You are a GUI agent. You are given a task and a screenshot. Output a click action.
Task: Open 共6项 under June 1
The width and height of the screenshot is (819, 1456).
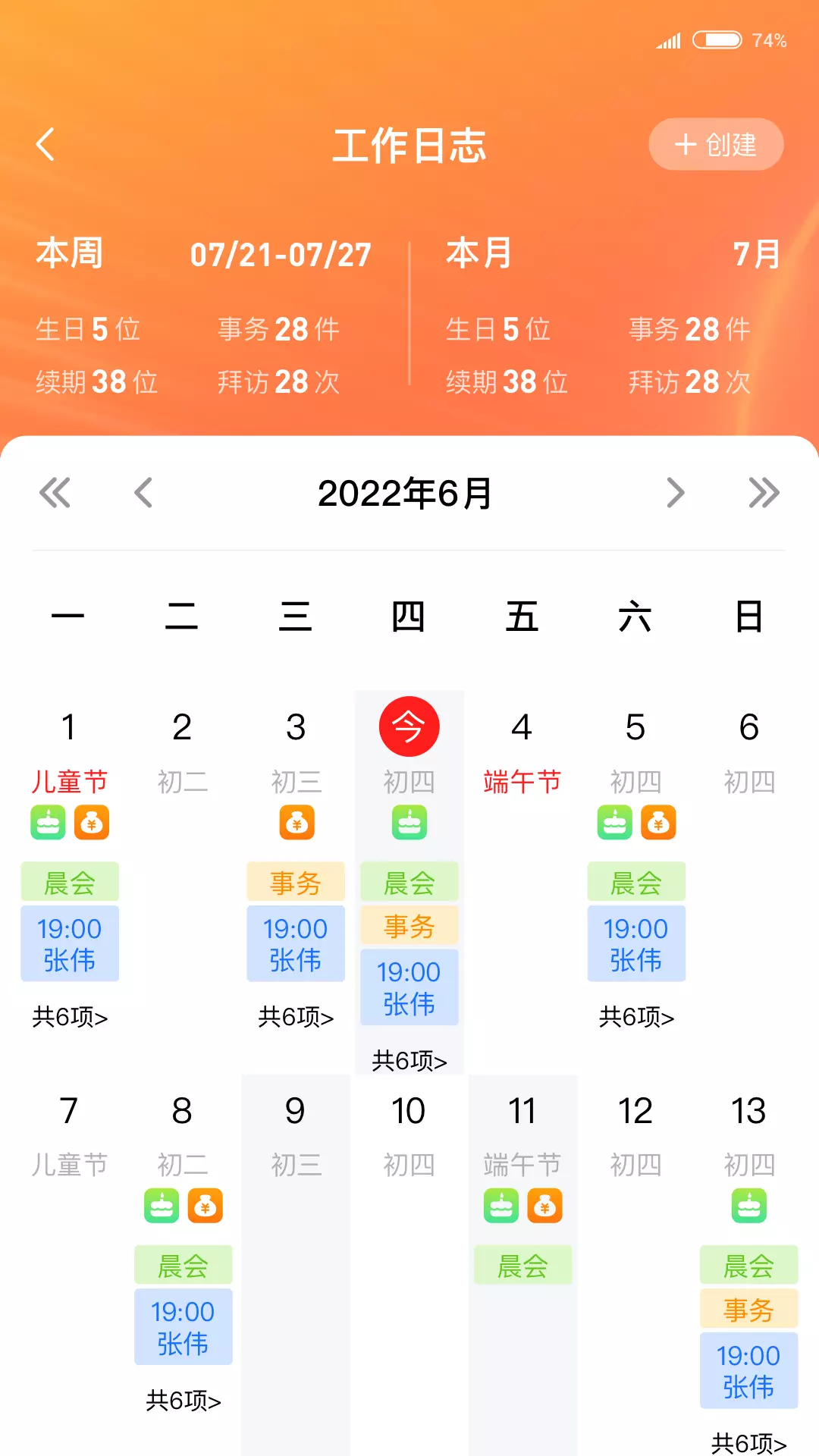coord(70,1017)
